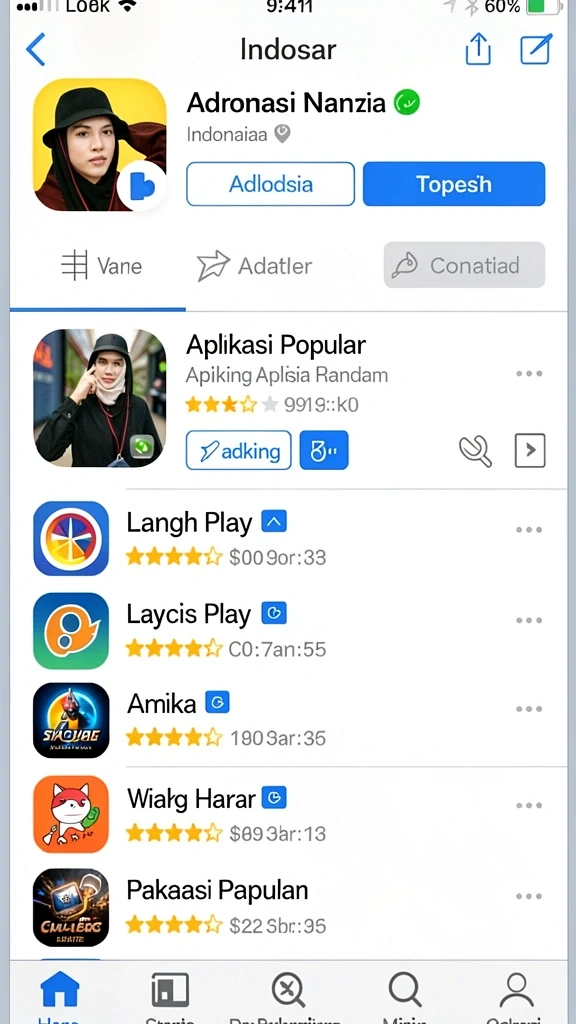
Task: Tap the Adlodsia button
Action: [270, 184]
